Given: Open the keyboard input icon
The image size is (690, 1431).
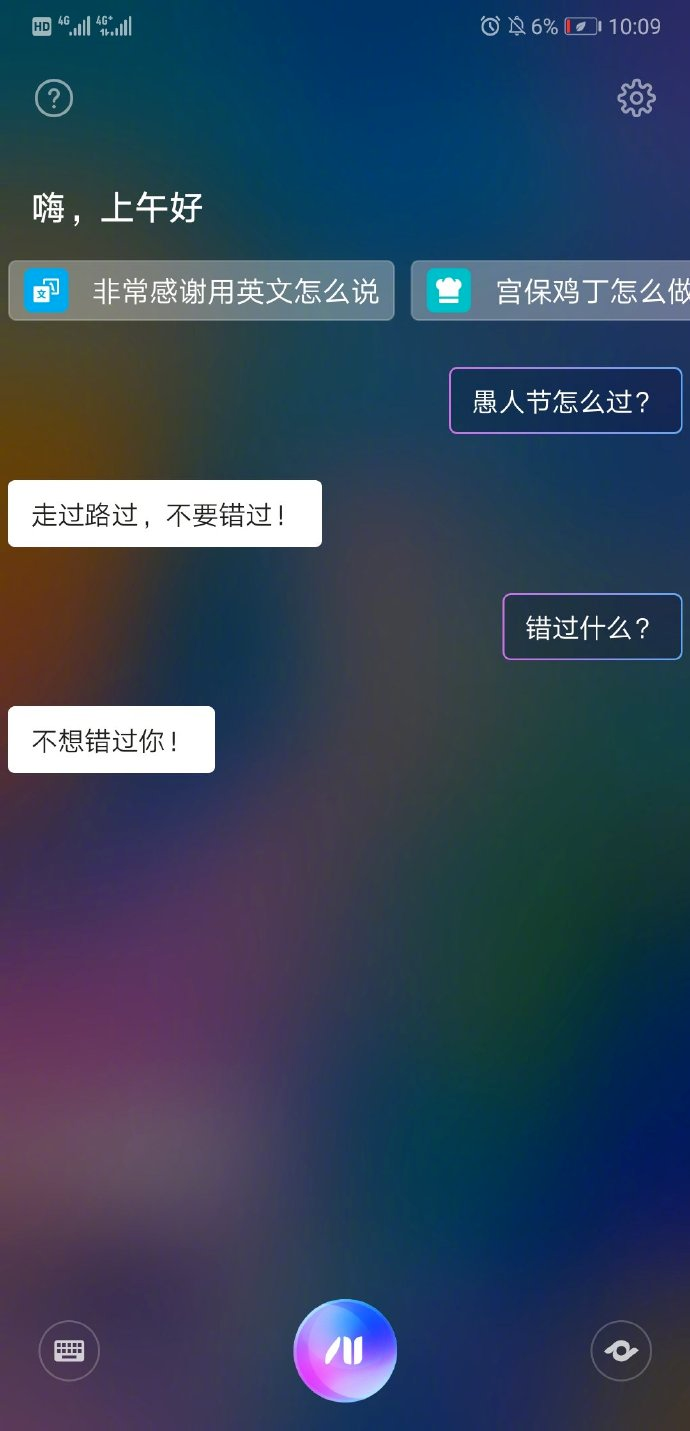Looking at the screenshot, I should 69,1351.
